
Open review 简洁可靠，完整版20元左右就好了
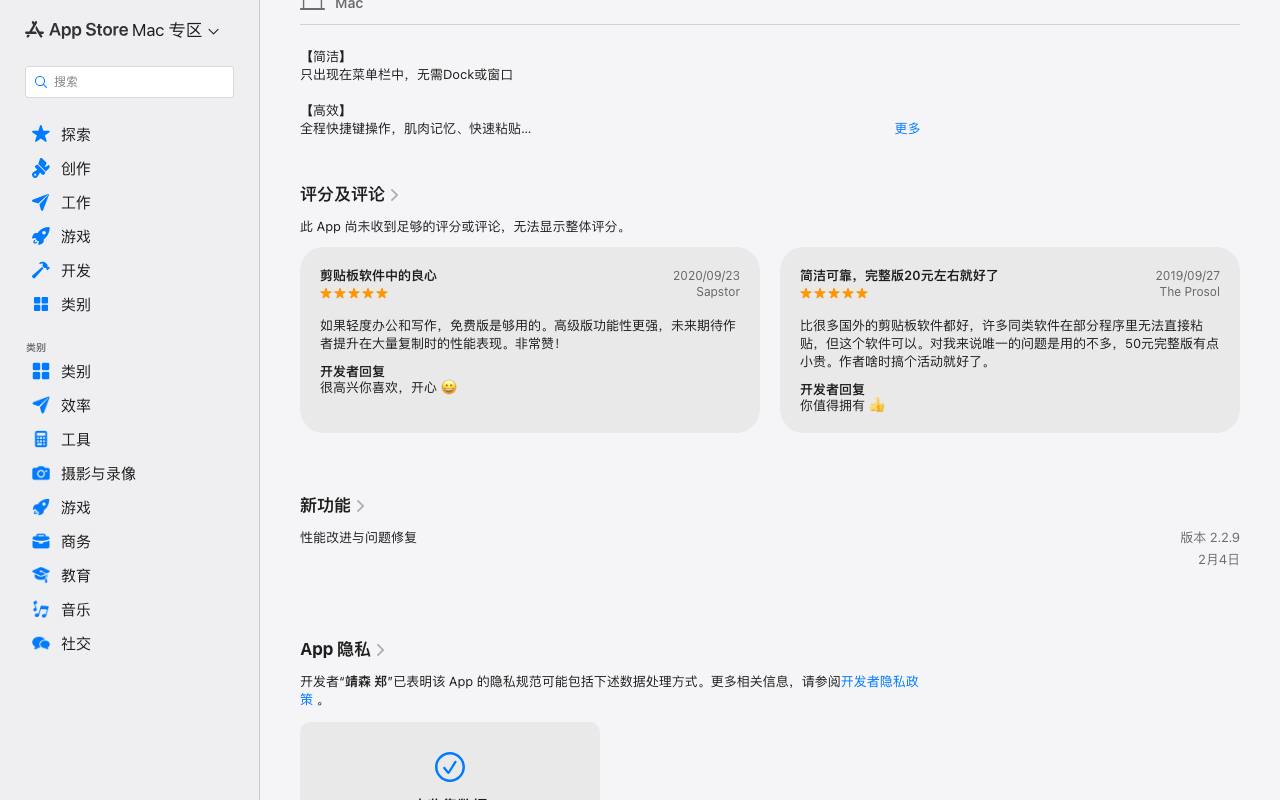(1010, 340)
